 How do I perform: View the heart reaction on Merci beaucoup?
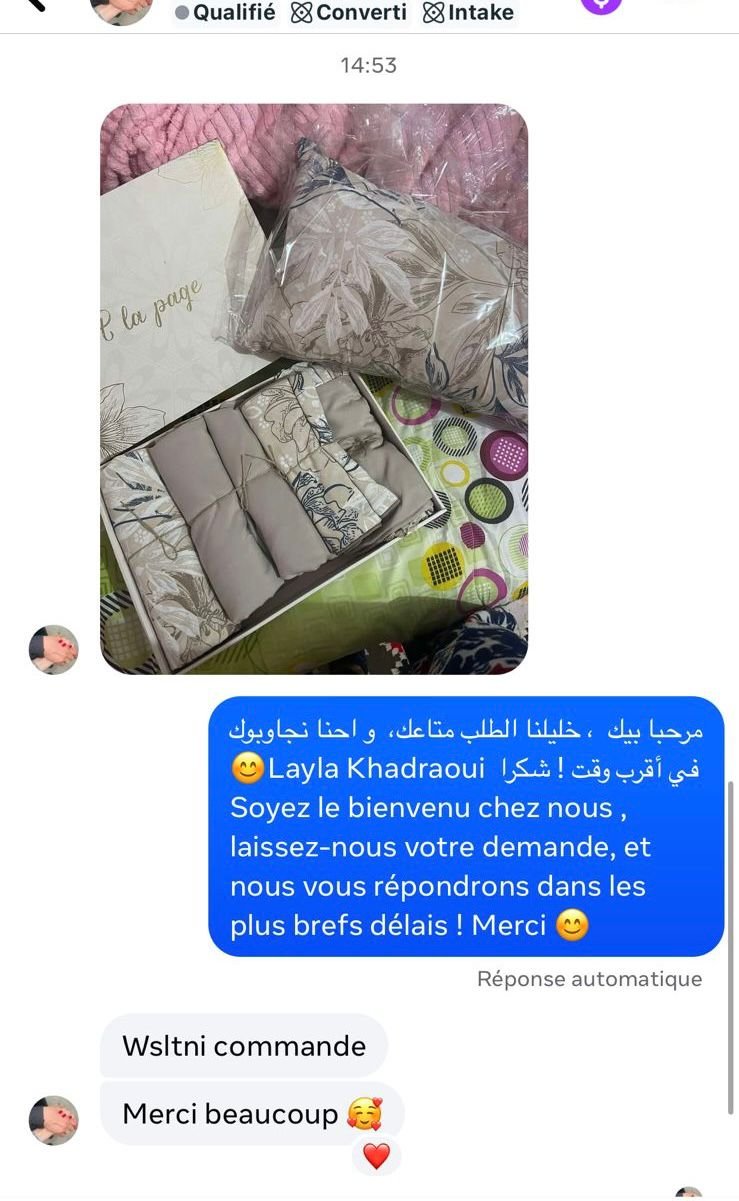pyautogui.click(x=376, y=1156)
